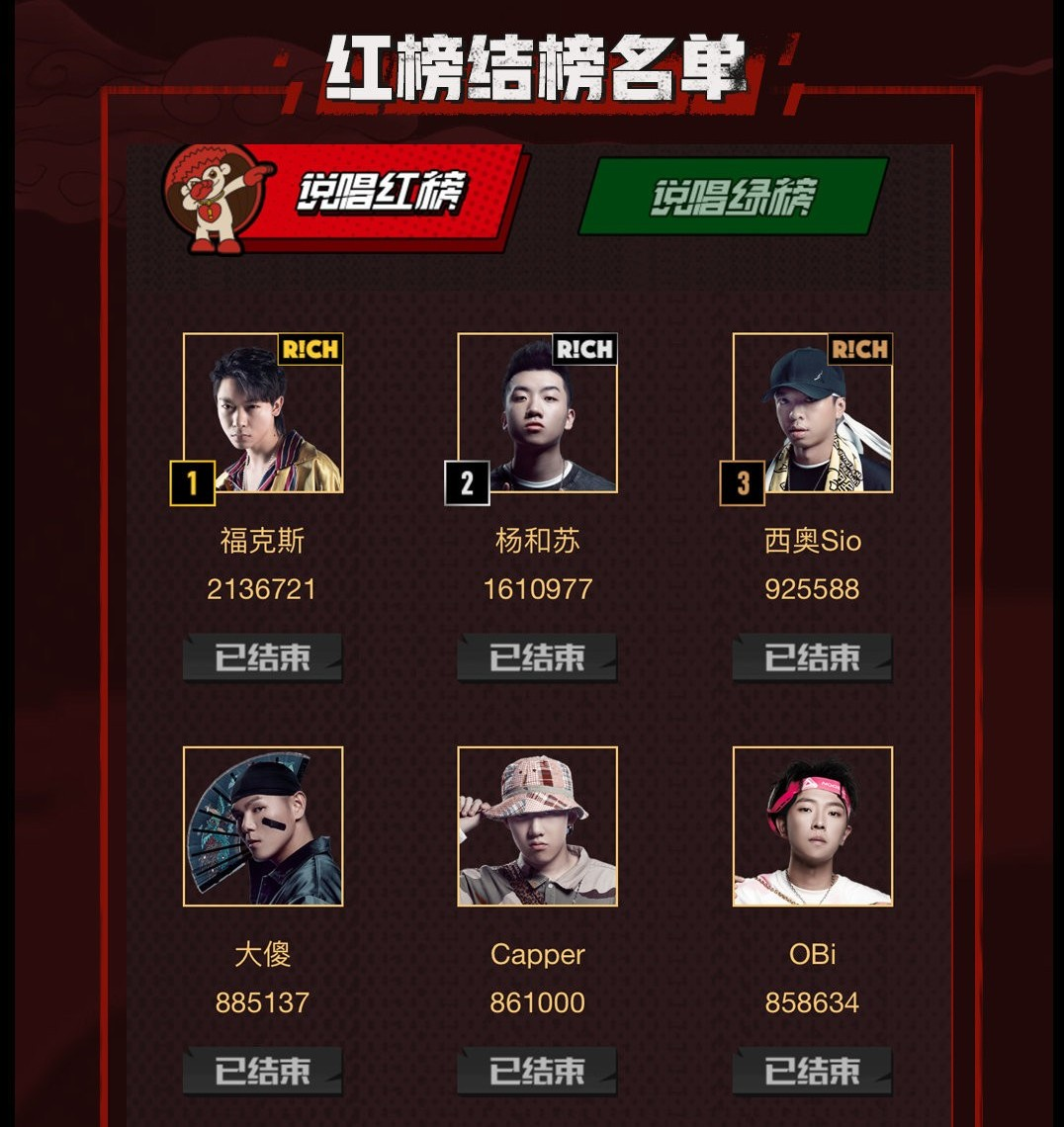Open 福克斯's contestant photo
The height and width of the screenshot is (1127, 1064).
tap(263, 413)
